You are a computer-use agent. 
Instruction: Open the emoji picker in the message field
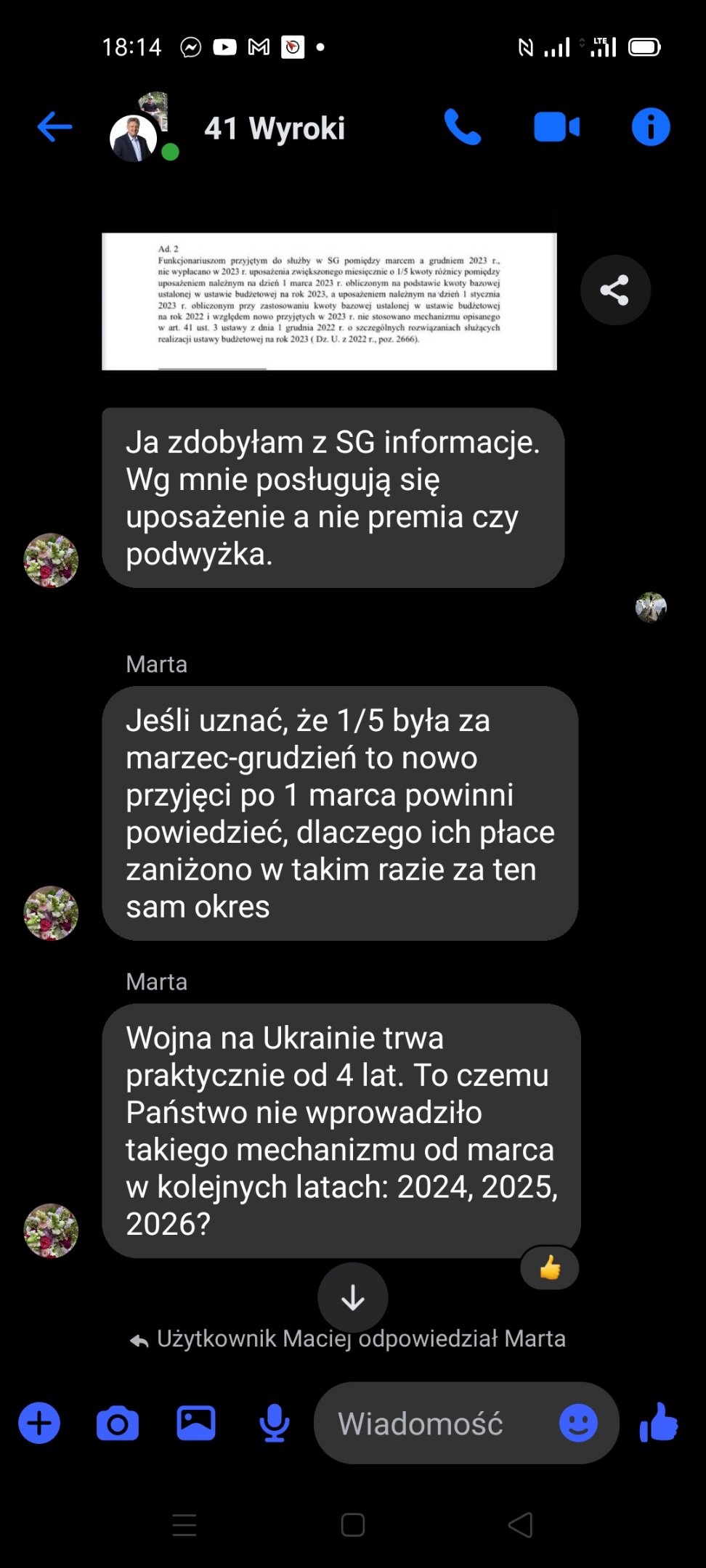(x=578, y=1423)
